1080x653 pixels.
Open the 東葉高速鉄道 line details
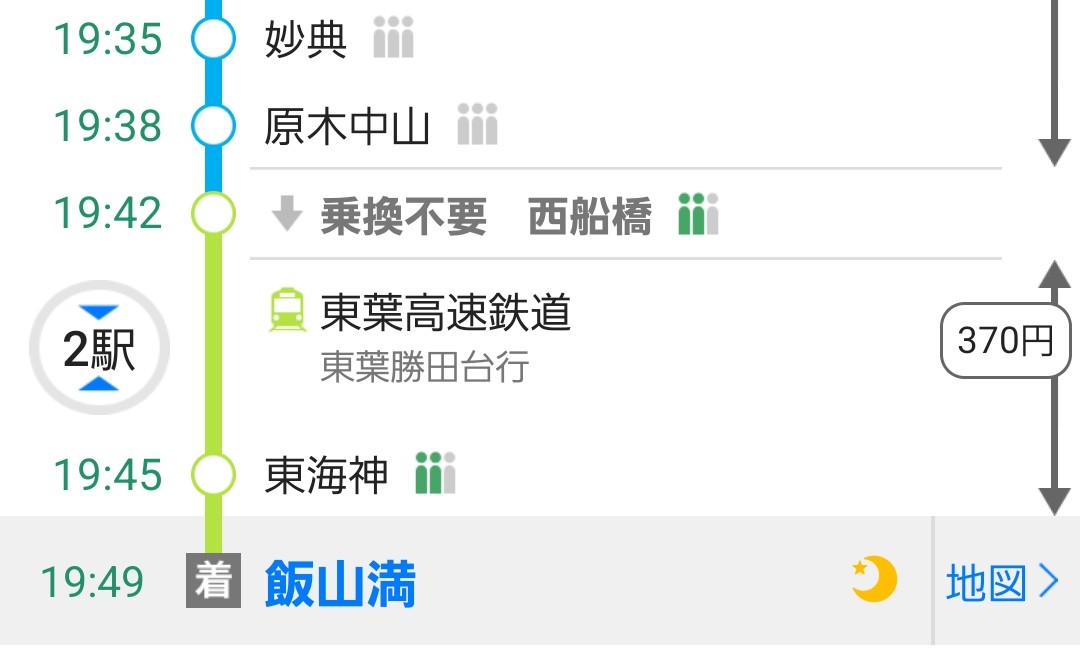(445, 314)
